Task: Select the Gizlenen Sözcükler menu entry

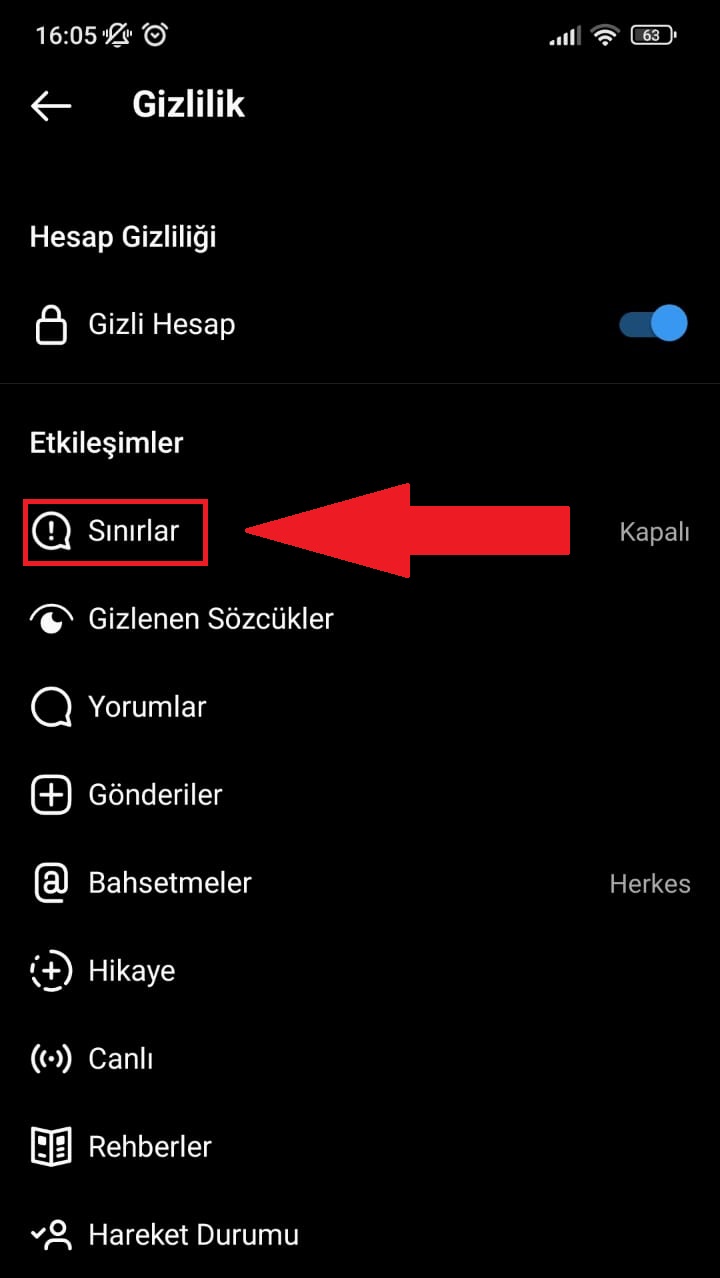Action: point(211,618)
